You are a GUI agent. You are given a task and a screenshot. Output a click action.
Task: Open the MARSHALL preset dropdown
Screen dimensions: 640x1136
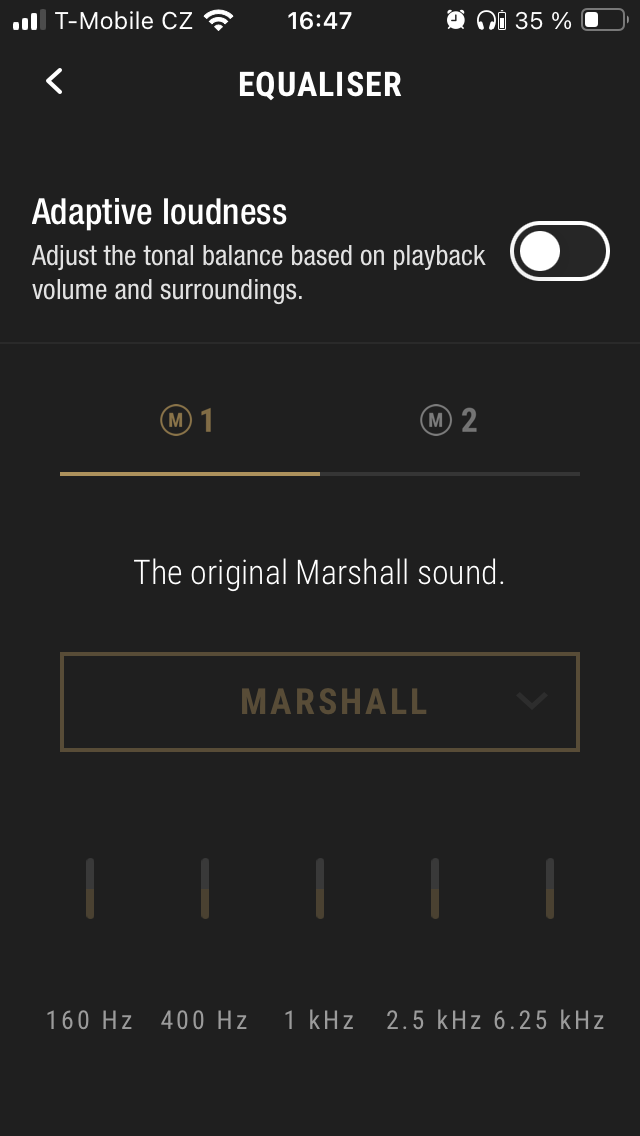coord(320,701)
